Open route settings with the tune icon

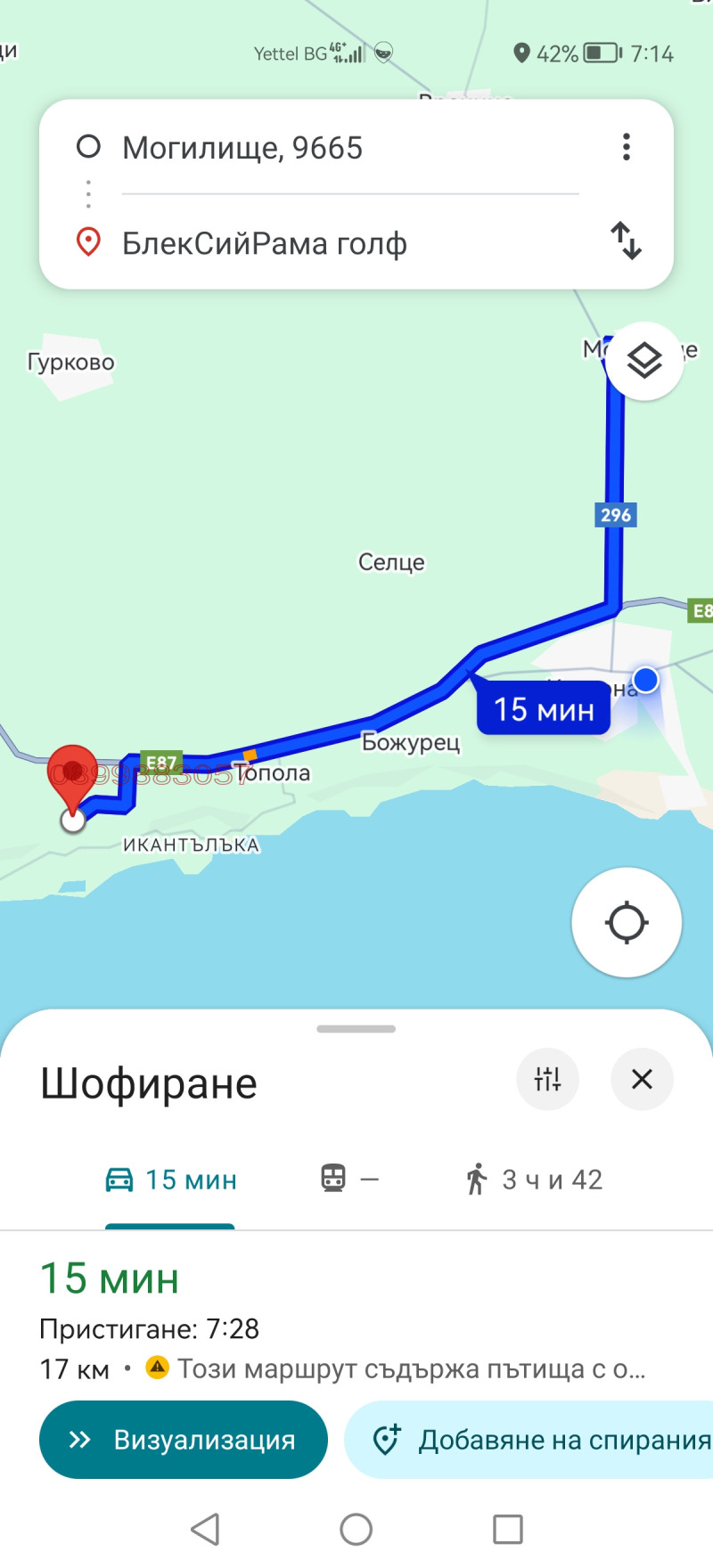point(547,1079)
